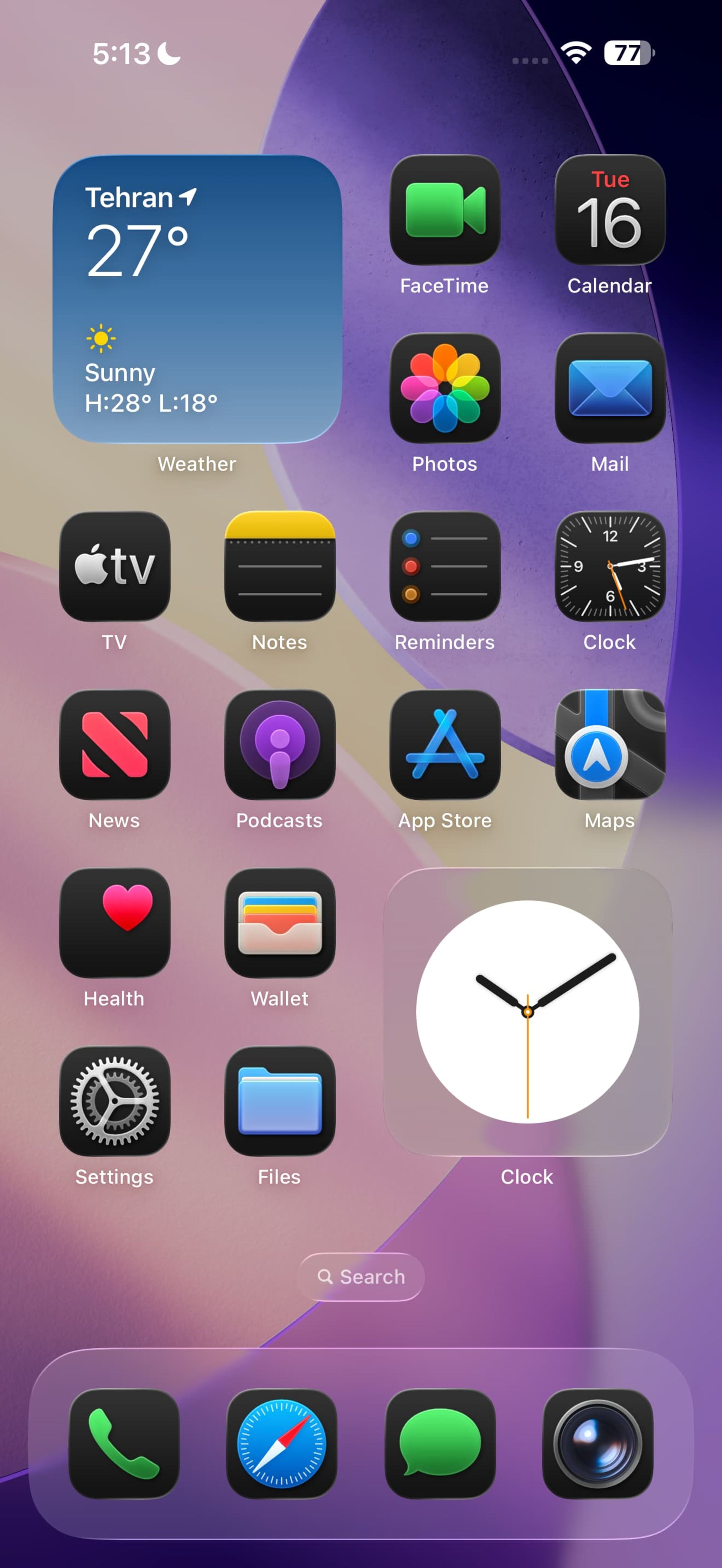Open the Health app
722x1568 pixels.
114,923
